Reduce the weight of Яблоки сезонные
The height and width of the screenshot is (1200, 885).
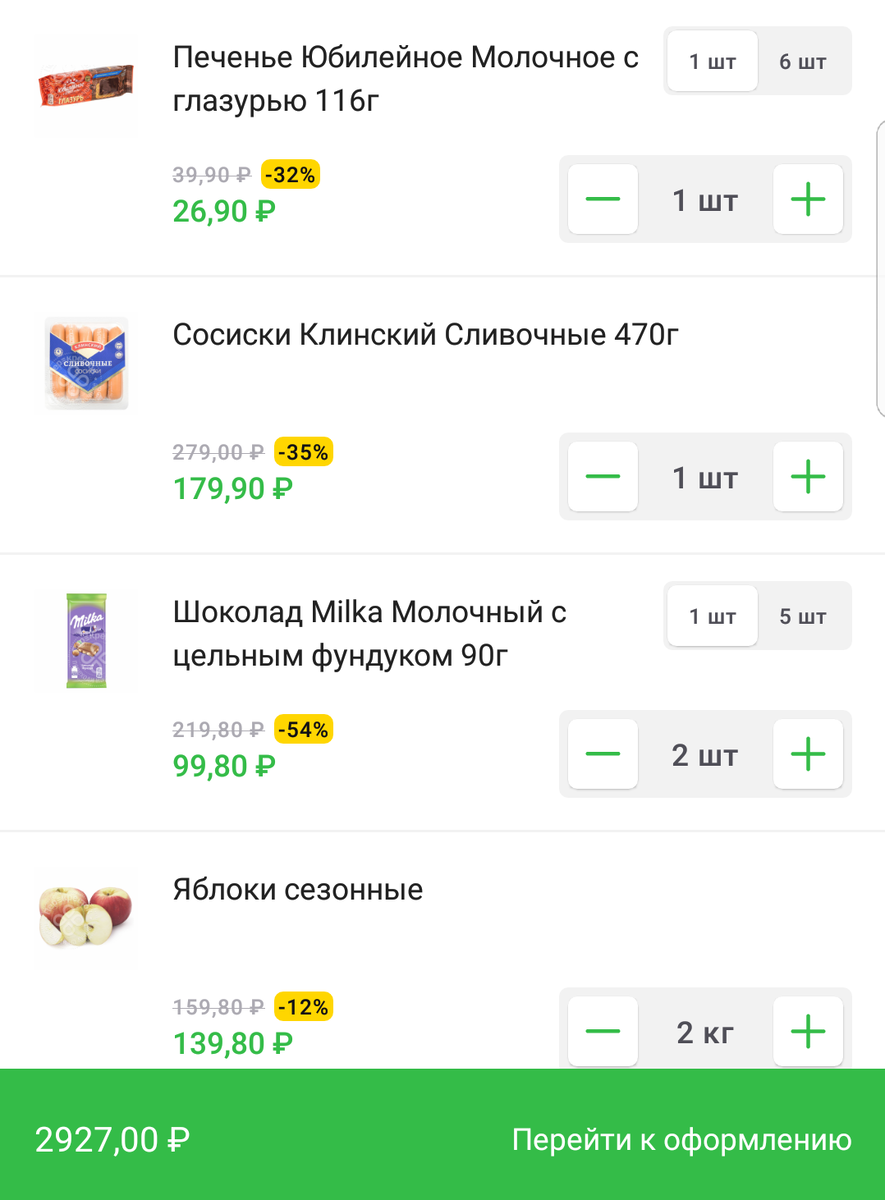point(603,1031)
